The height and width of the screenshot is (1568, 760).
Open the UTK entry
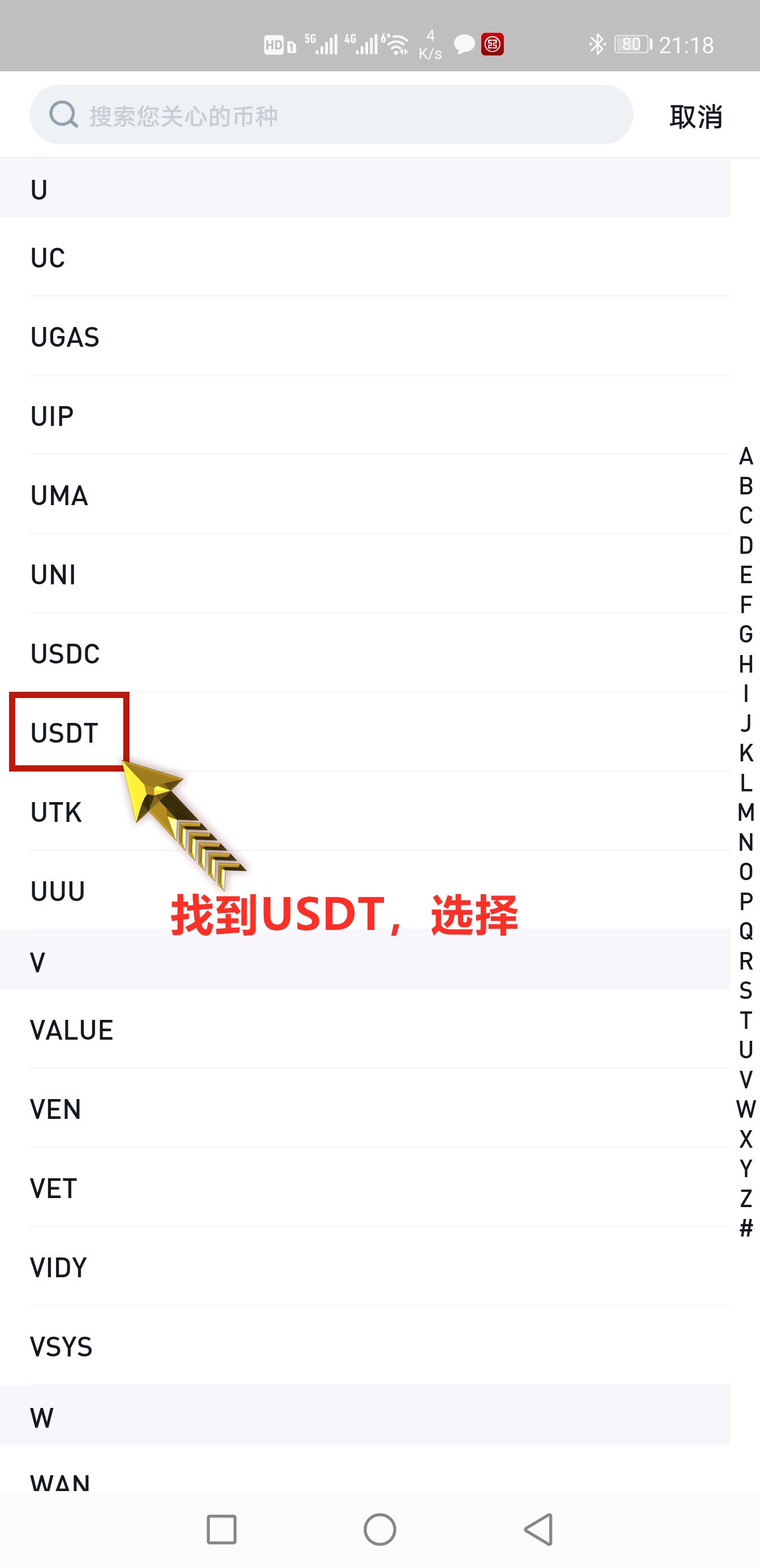pyautogui.click(x=365, y=812)
